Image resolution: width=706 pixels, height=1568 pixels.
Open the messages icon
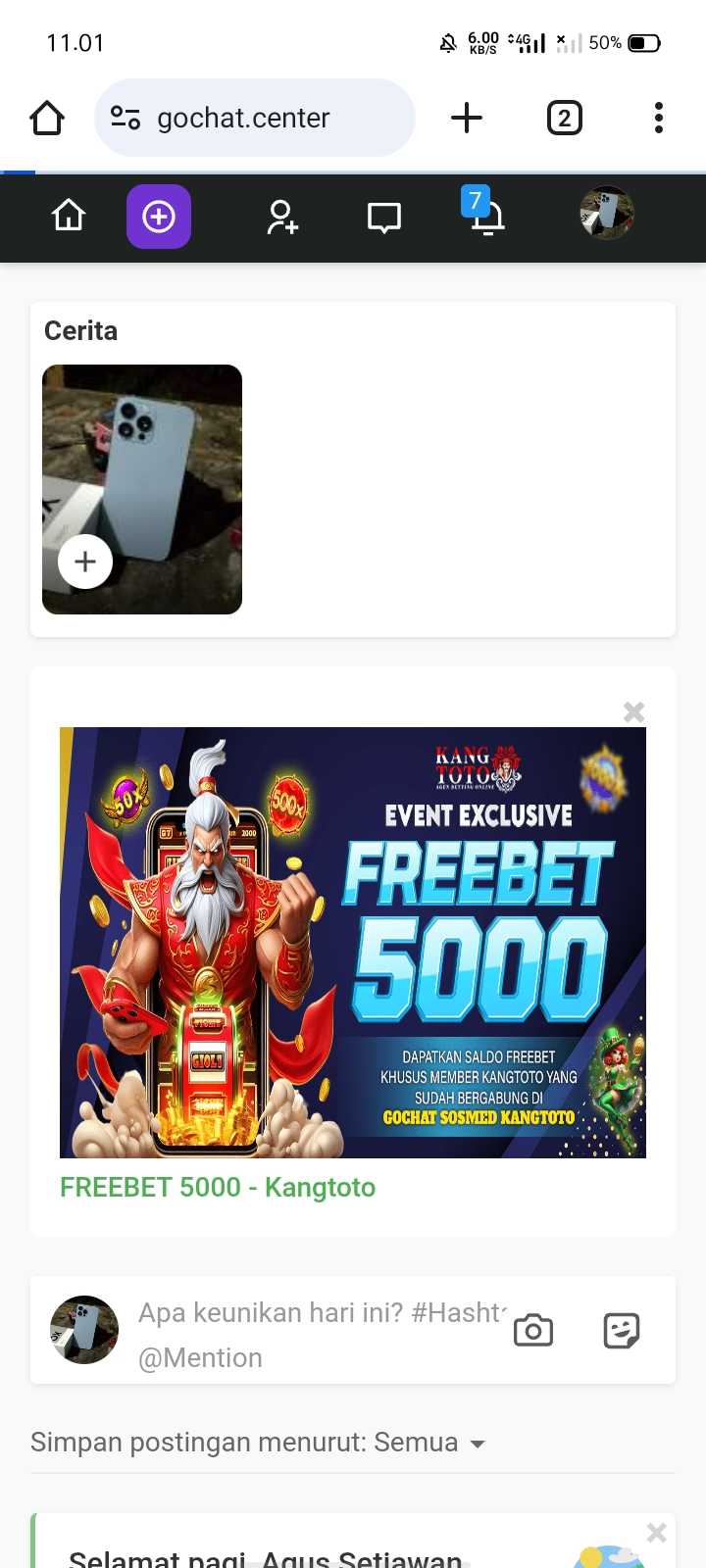click(x=383, y=217)
